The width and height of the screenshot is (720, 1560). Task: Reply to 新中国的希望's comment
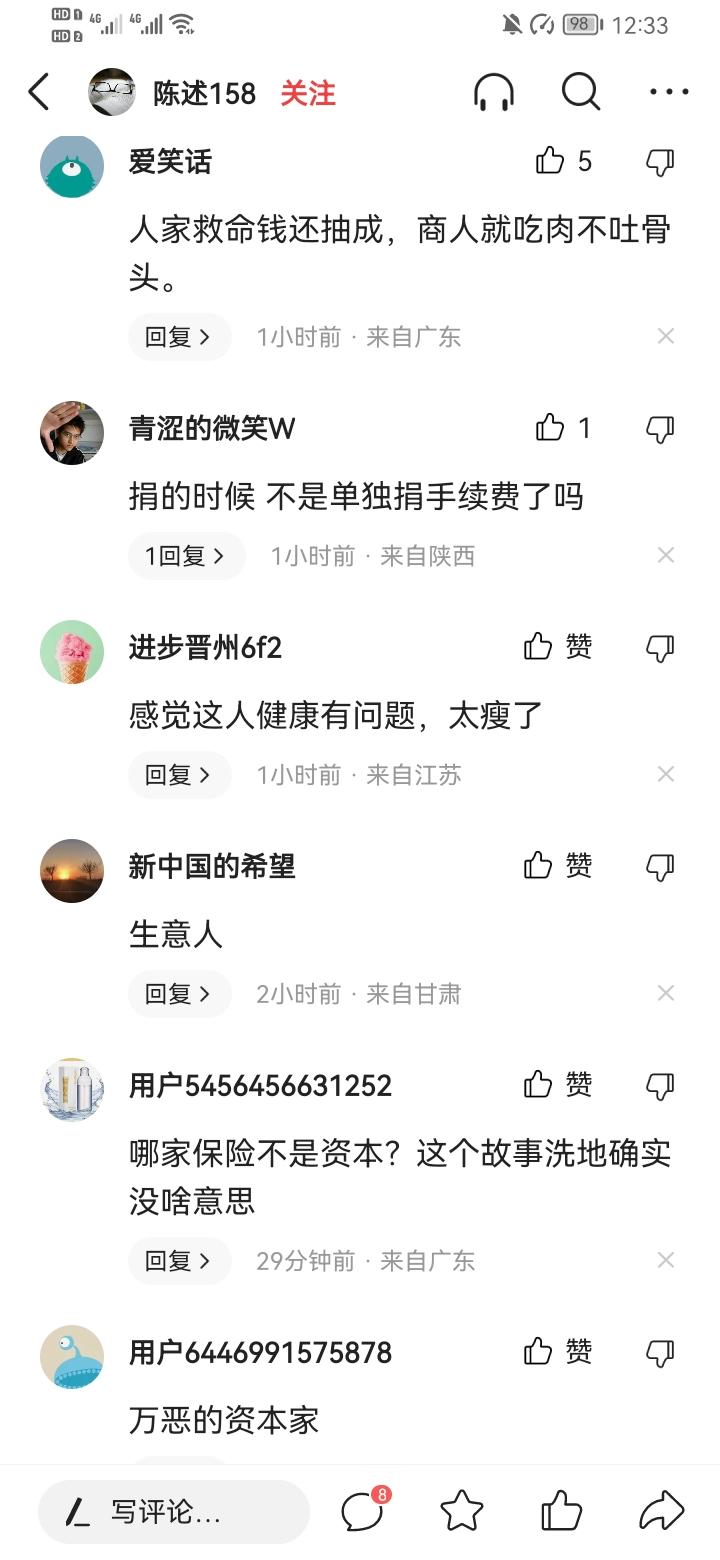pos(179,994)
